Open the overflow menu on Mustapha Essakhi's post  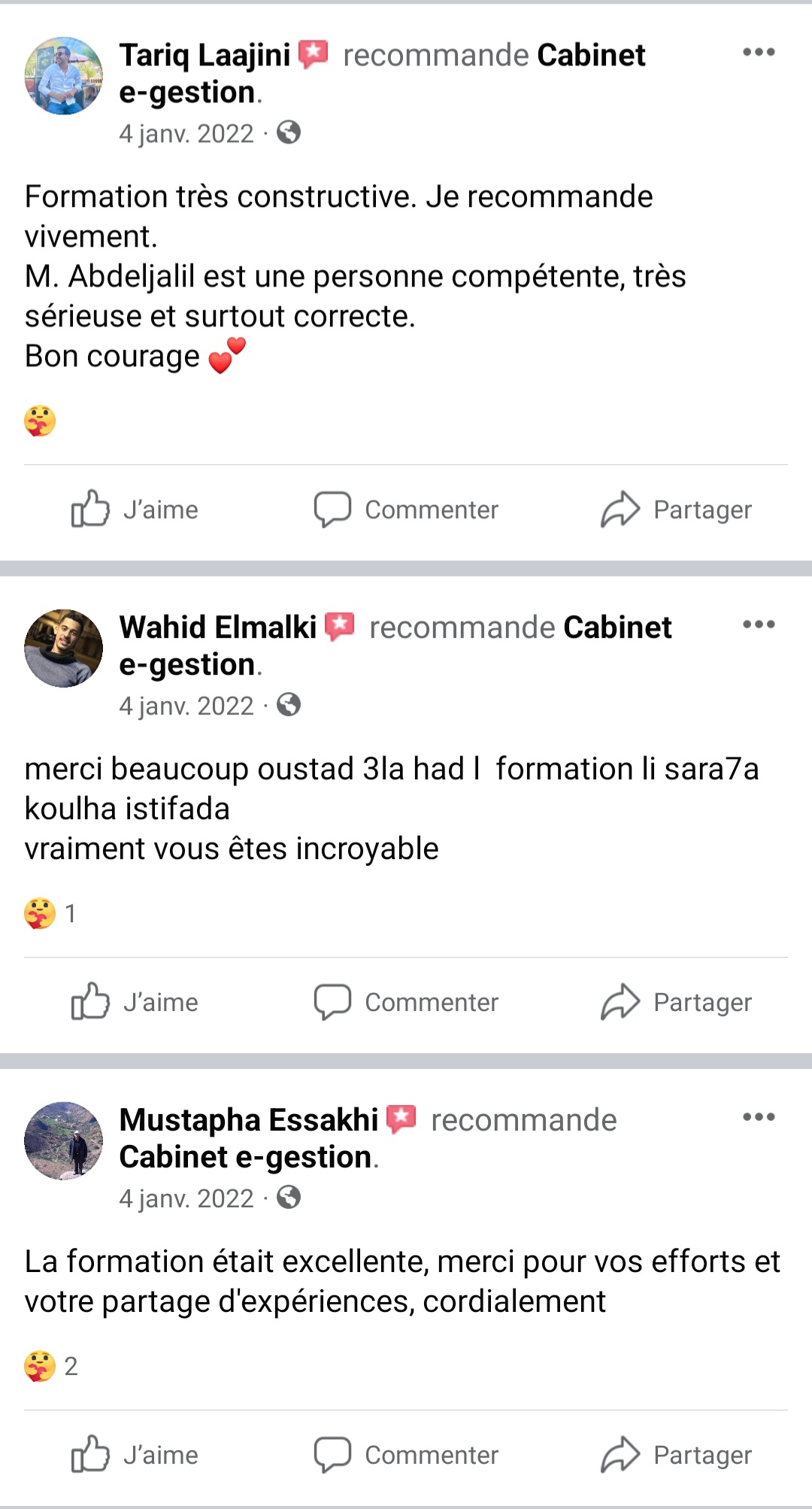[x=758, y=1117]
